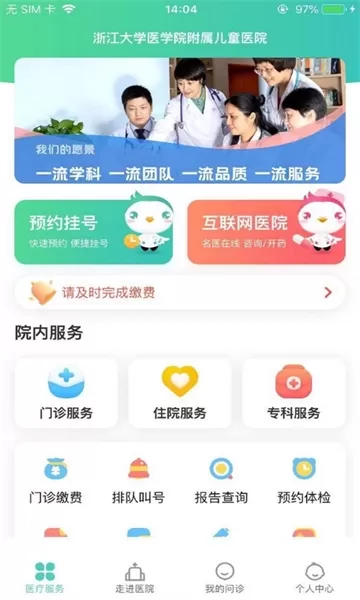Screen dimensions: 360x600
Task: Open 门诊服务 outpatient services
Action: tap(66, 393)
